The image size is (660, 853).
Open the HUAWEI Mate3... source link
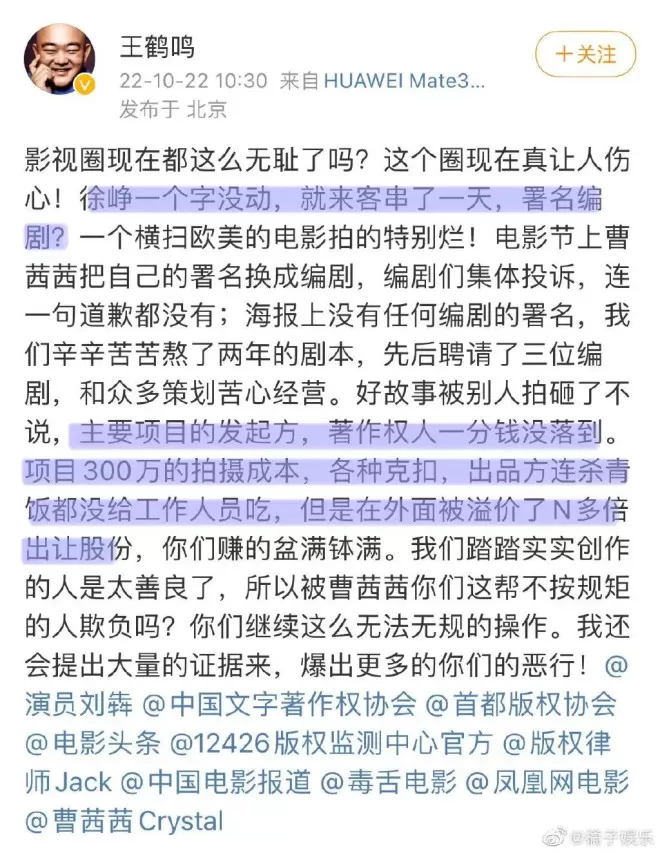[404, 81]
